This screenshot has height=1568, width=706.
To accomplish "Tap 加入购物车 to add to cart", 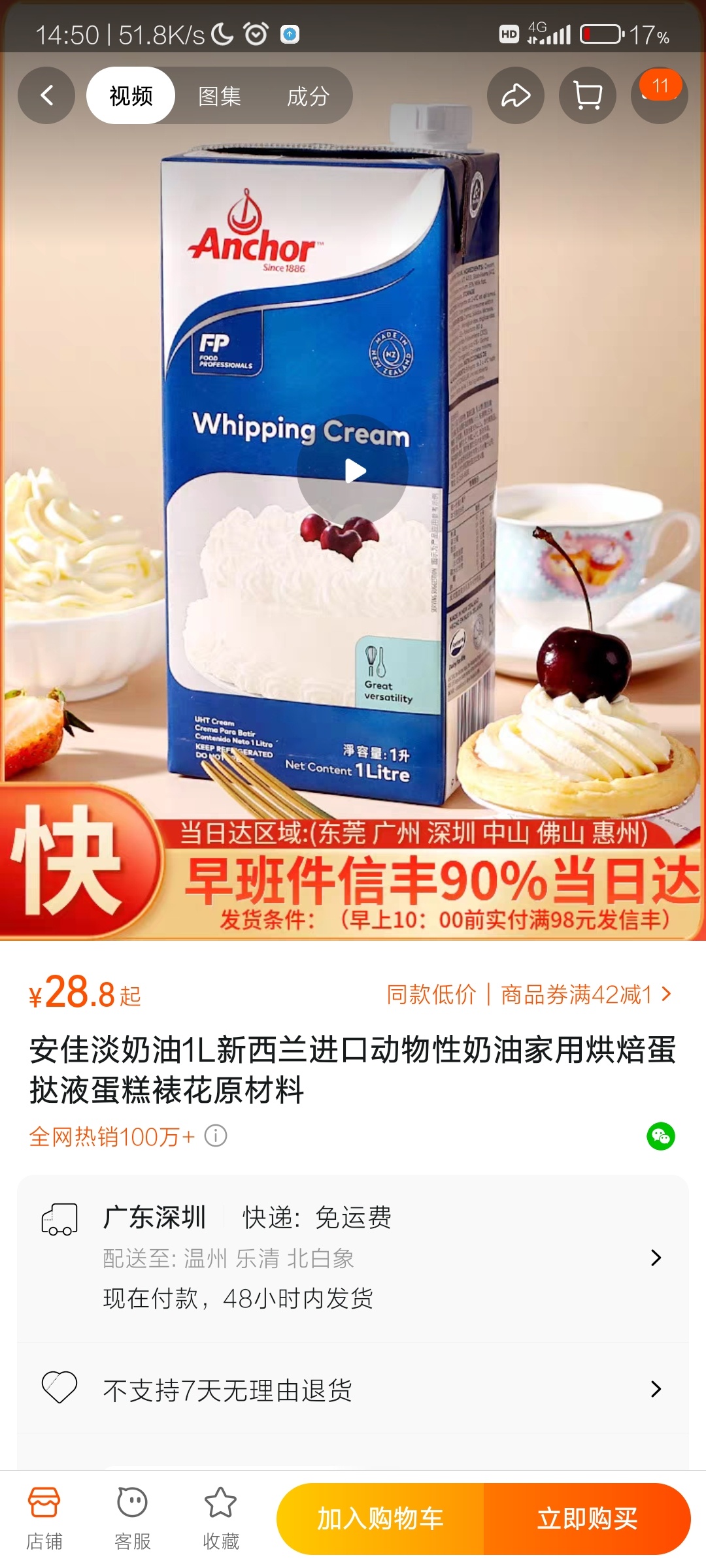I will (x=380, y=1518).
